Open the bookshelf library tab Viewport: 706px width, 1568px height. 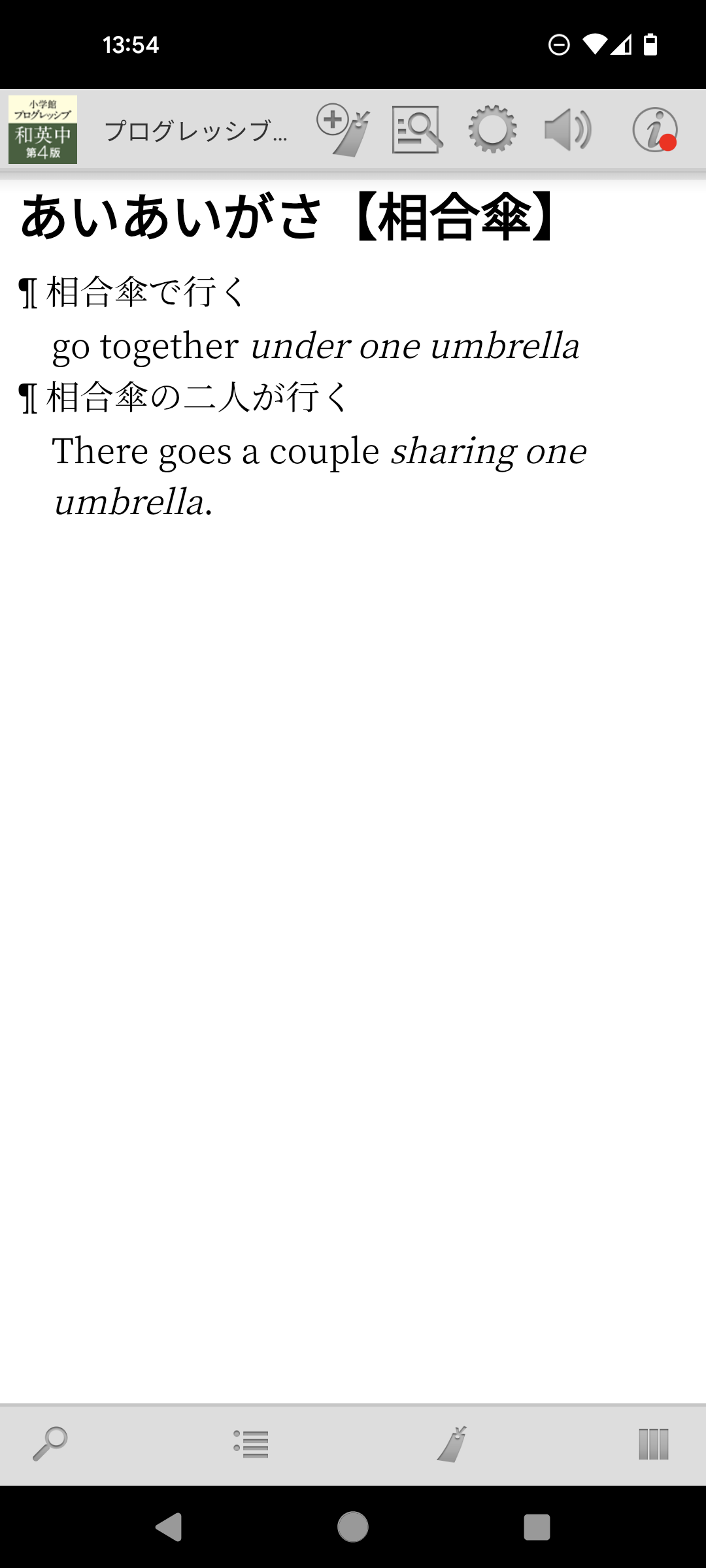[x=654, y=1444]
